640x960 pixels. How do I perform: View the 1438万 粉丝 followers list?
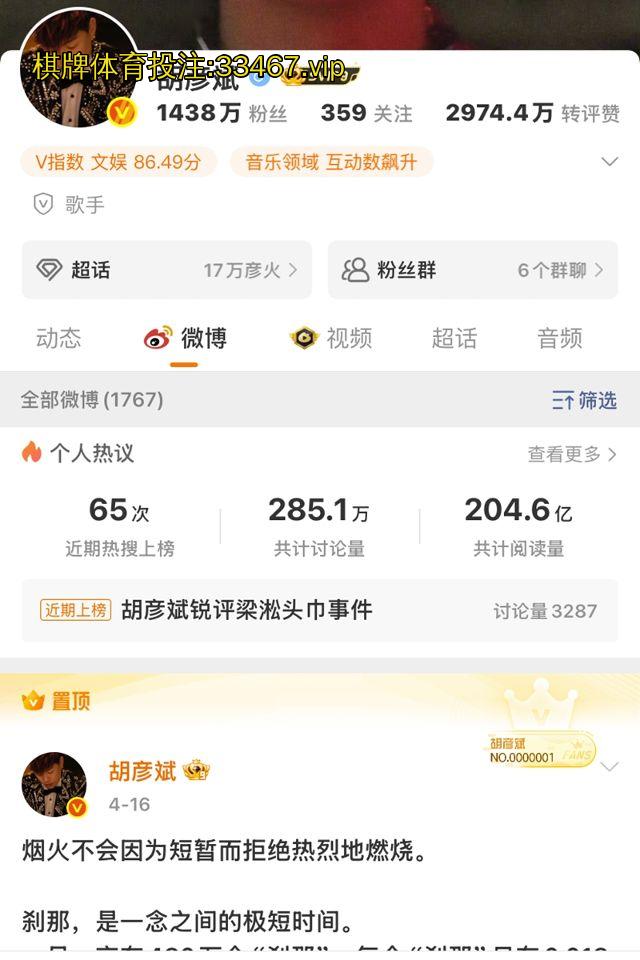click(221, 114)
